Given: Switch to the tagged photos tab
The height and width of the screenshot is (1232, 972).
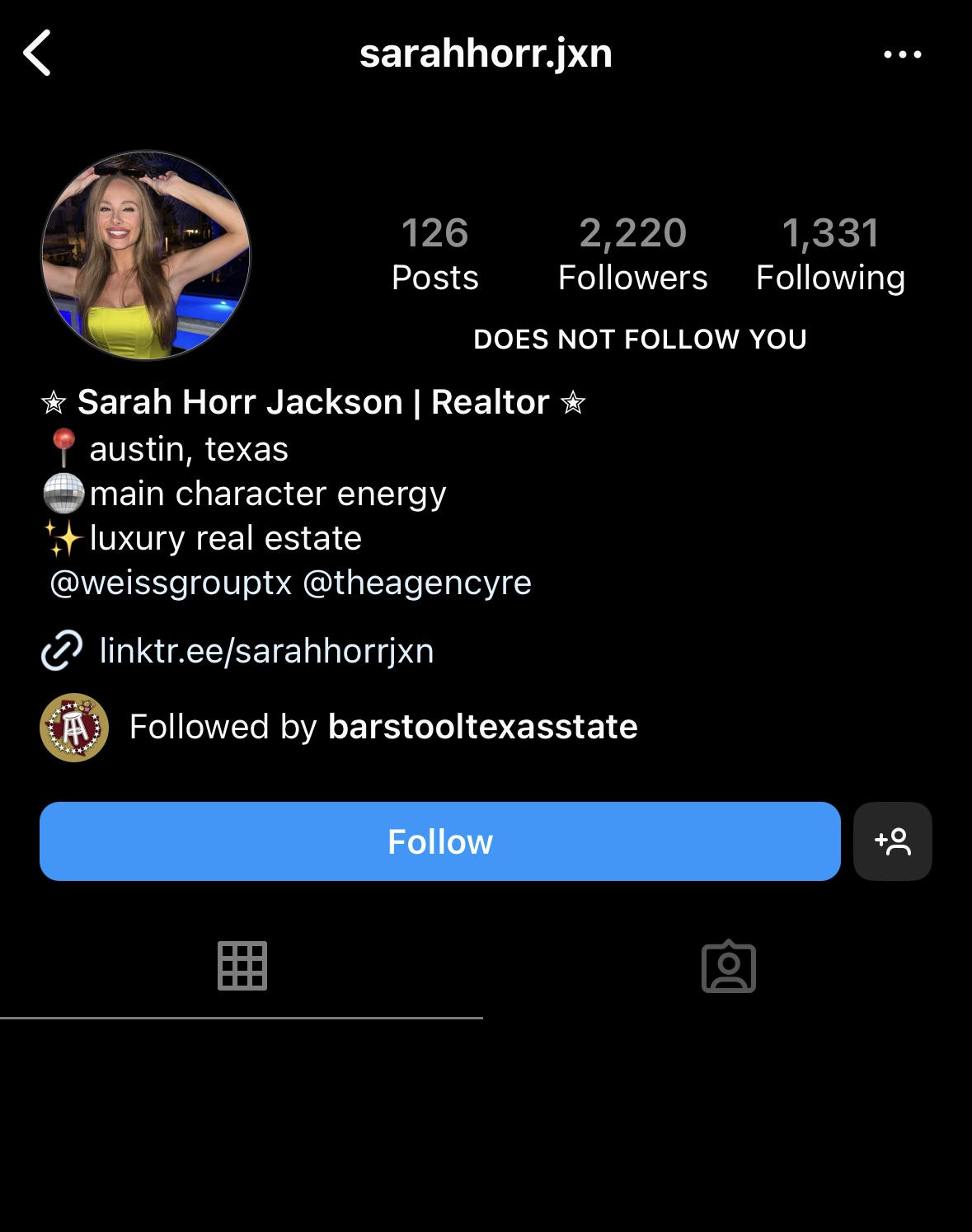Looking at the screenshot, I should click(728, 966).
